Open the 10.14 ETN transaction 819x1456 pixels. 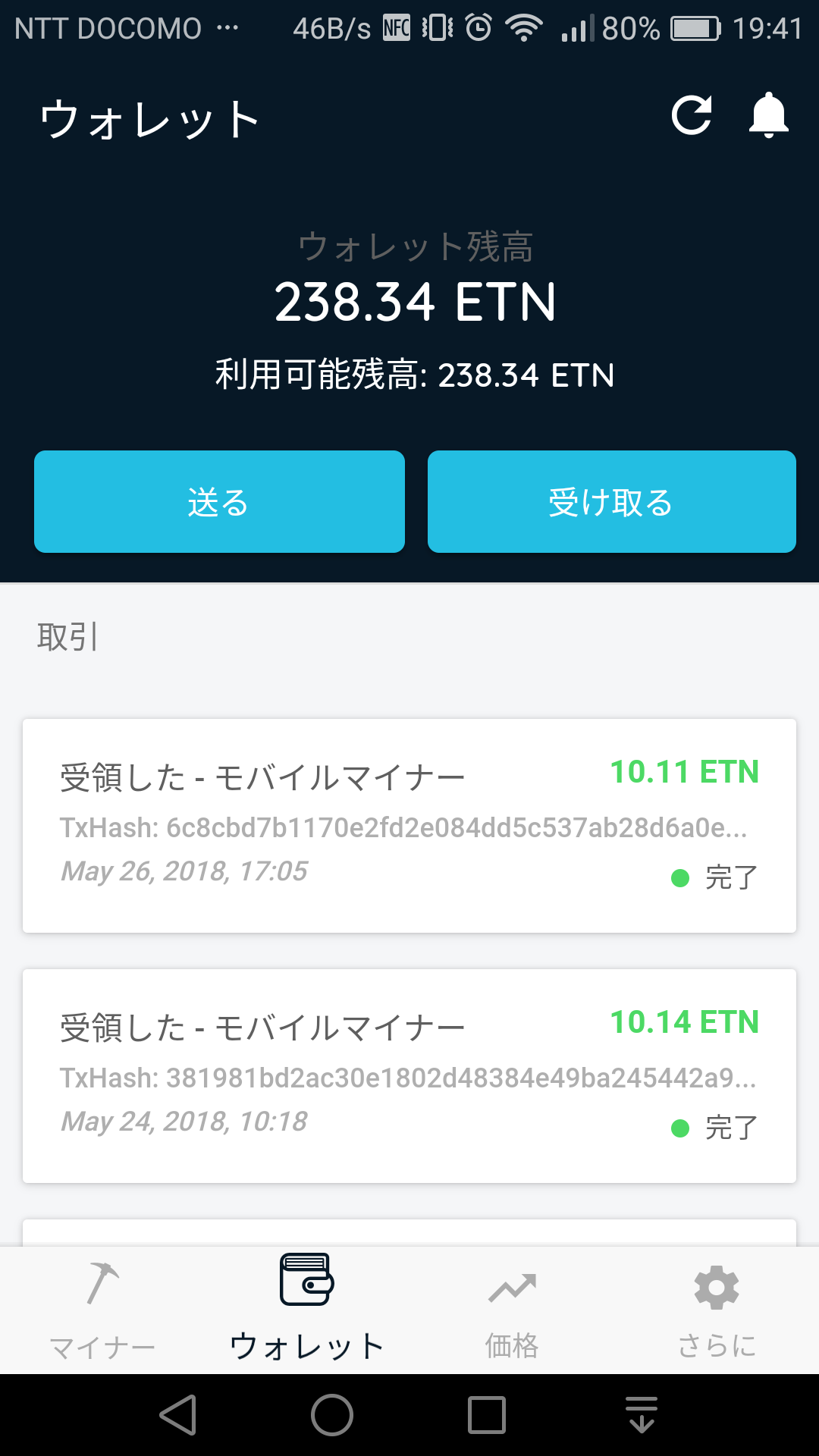point(409,1075)
